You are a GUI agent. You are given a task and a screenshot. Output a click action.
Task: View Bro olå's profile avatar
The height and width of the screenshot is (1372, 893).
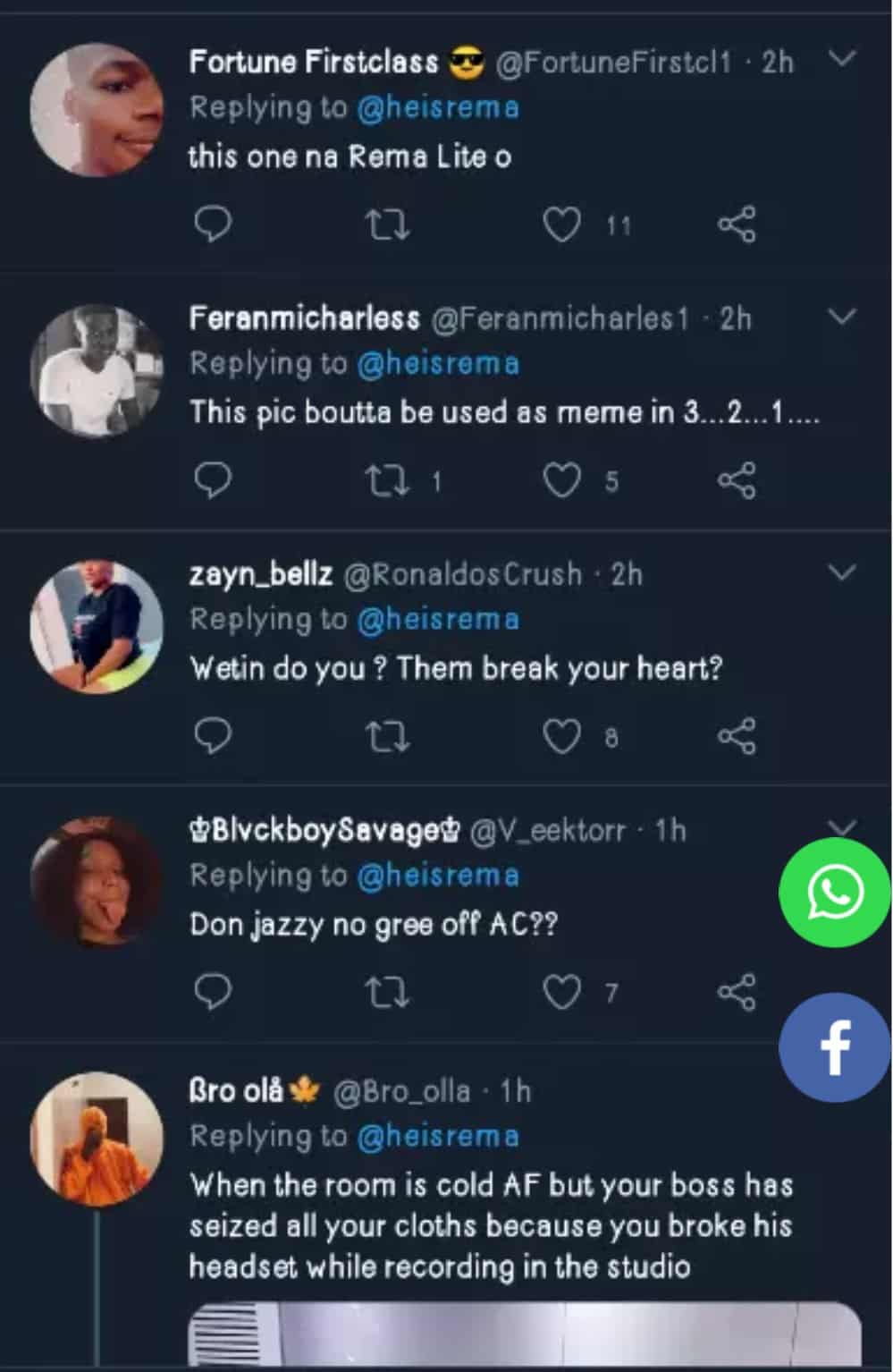pyautogui.click(x=97, y=1138)
